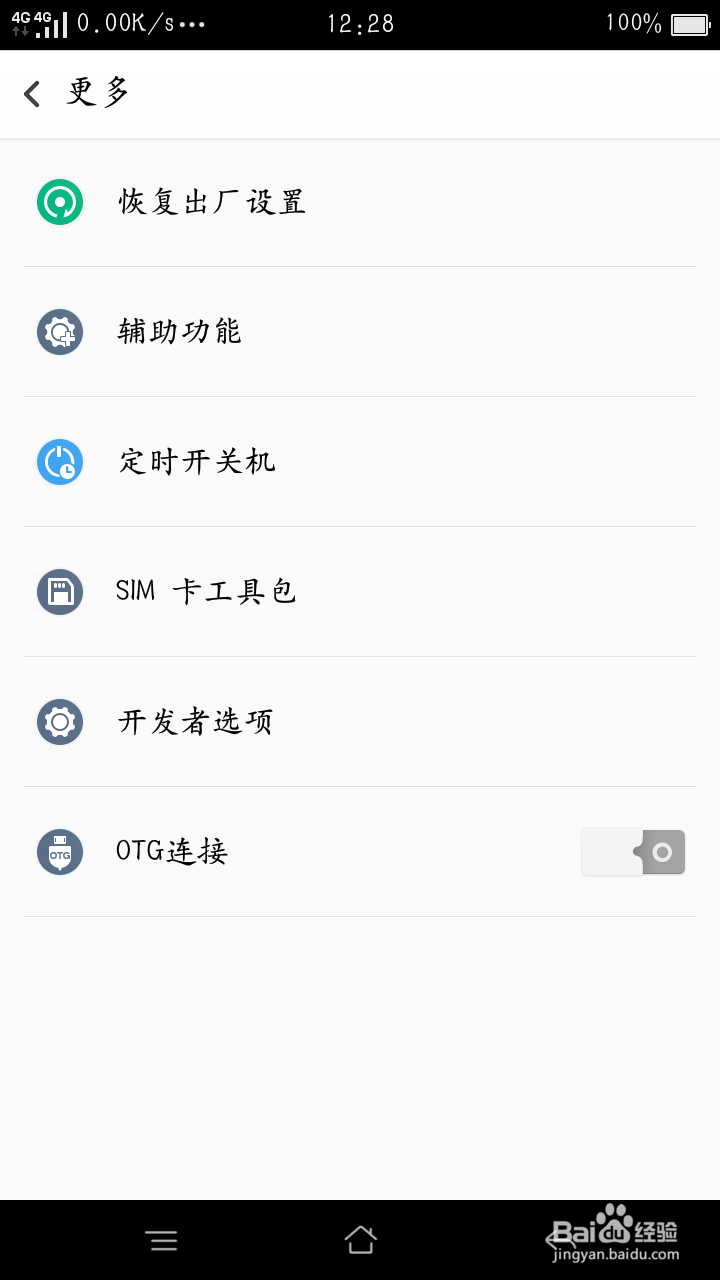
Task: Open the system menu button
Action: pyautogui.click(x=162, y=1241)
